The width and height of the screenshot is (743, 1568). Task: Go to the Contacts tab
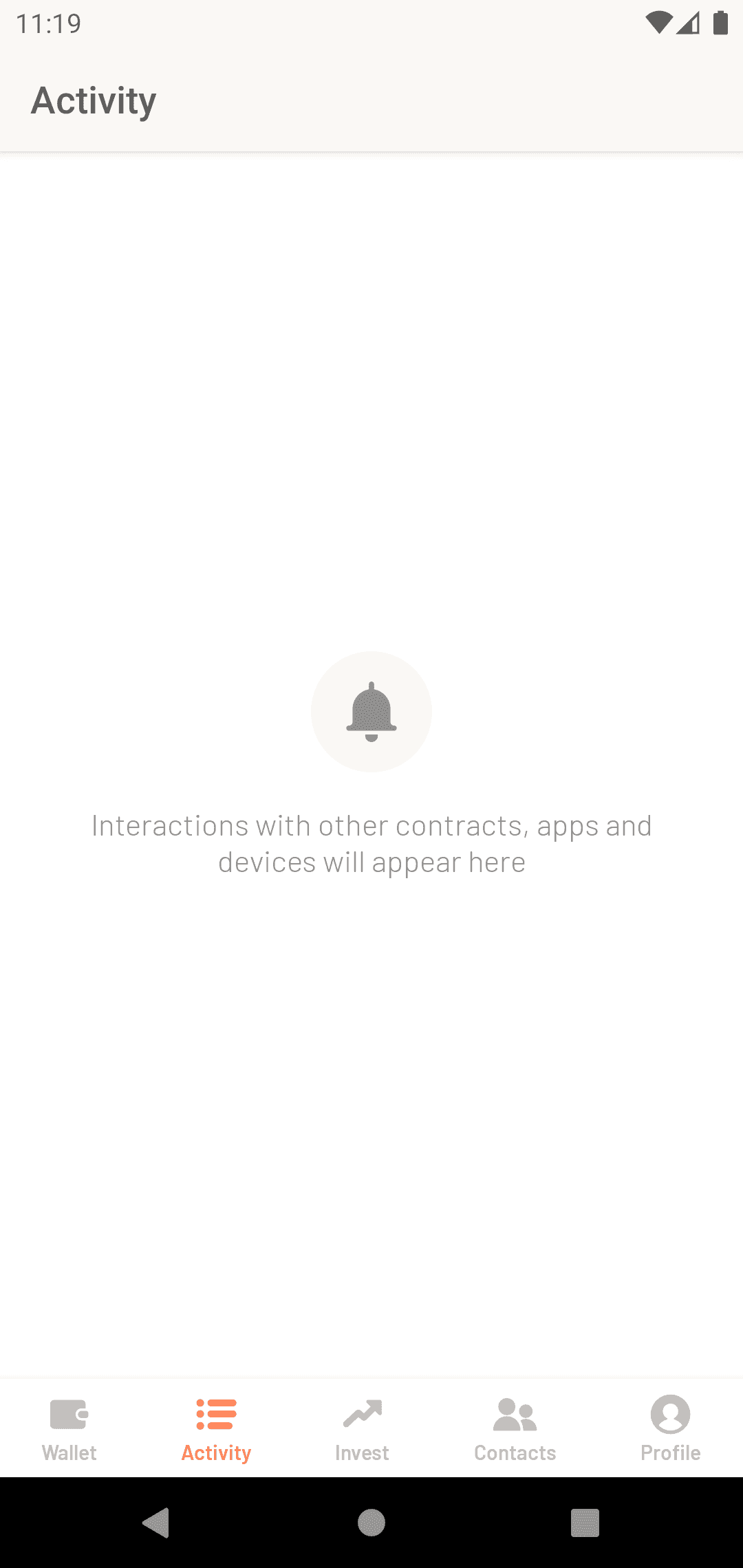coord(515,1428)
